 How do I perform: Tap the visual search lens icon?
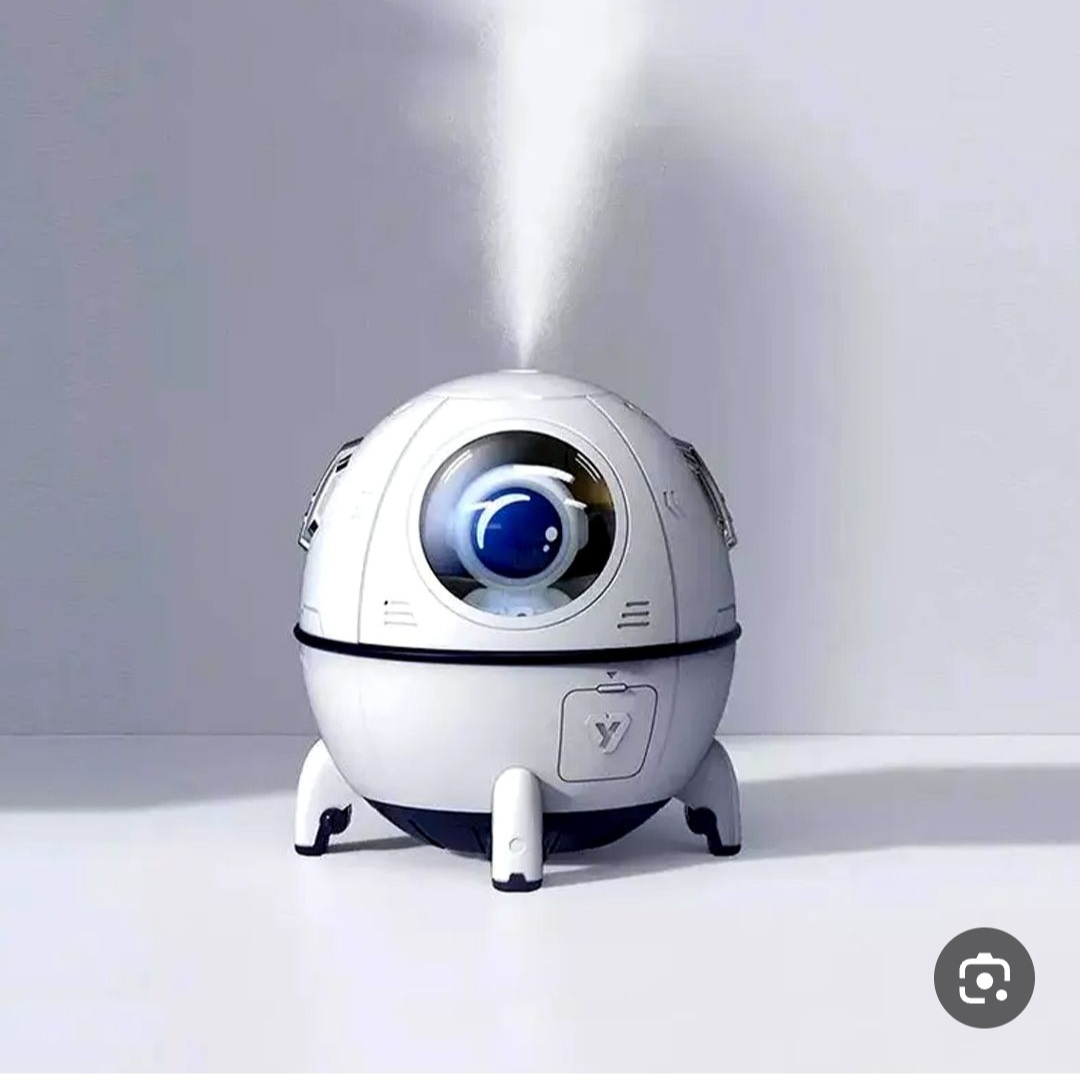[x=984, y=978]
